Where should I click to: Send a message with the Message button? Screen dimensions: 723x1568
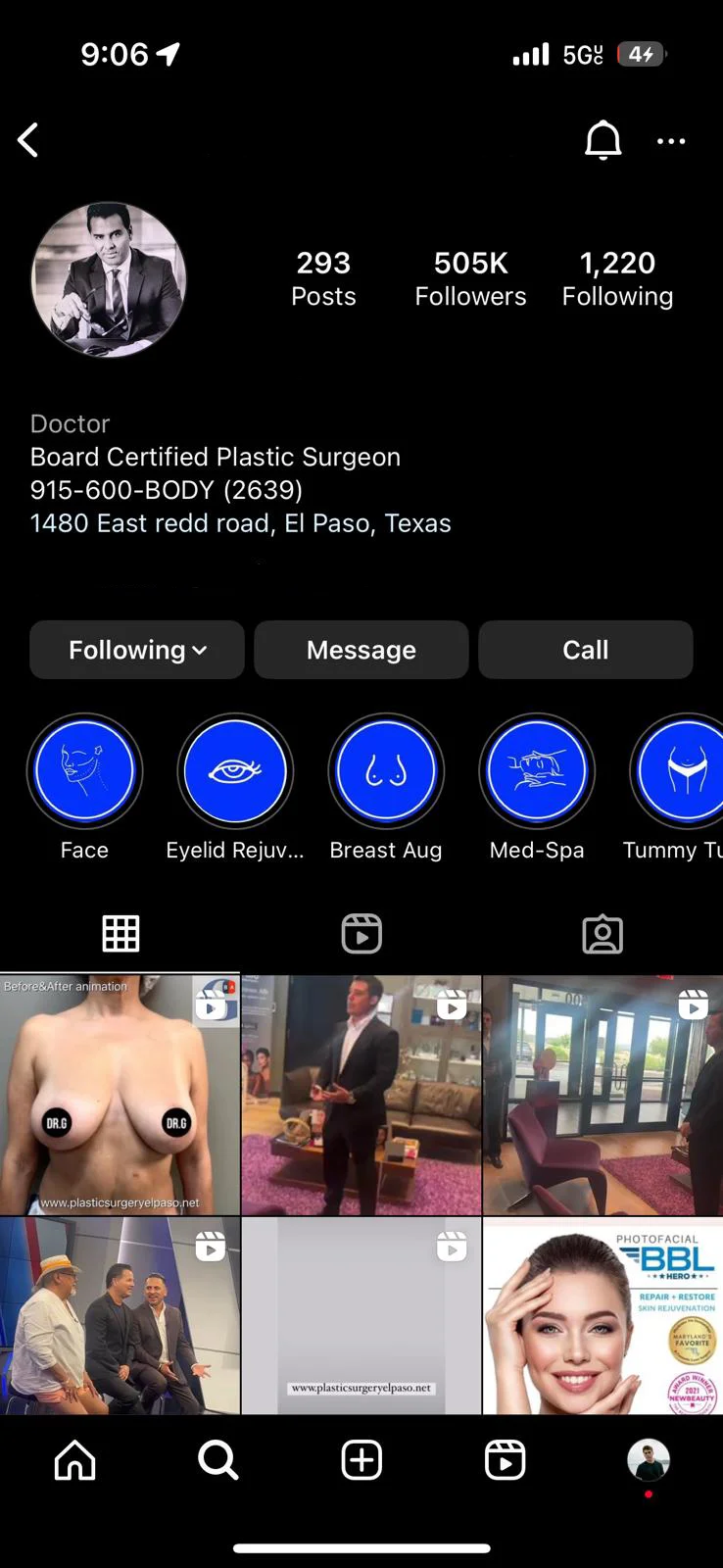361,650
